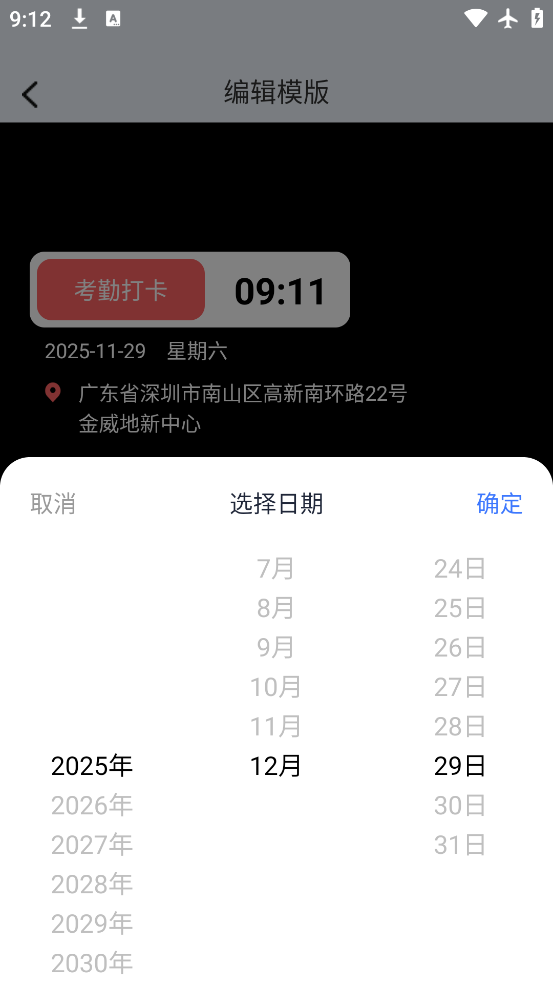
Task: Choose 10月 in the month column
Action: tap(276, 687)
